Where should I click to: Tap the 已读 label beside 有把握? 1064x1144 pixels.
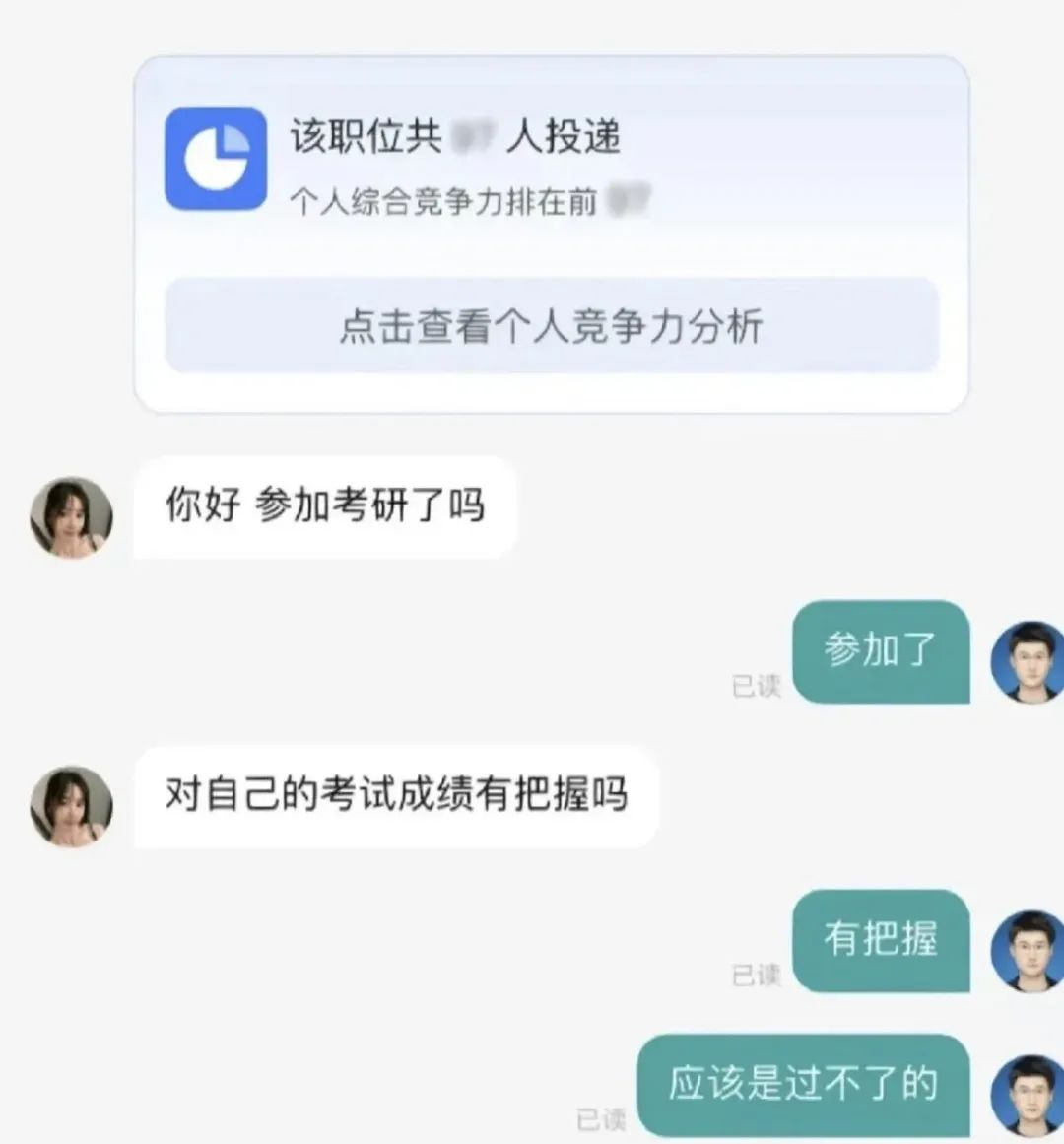point(755,976)
